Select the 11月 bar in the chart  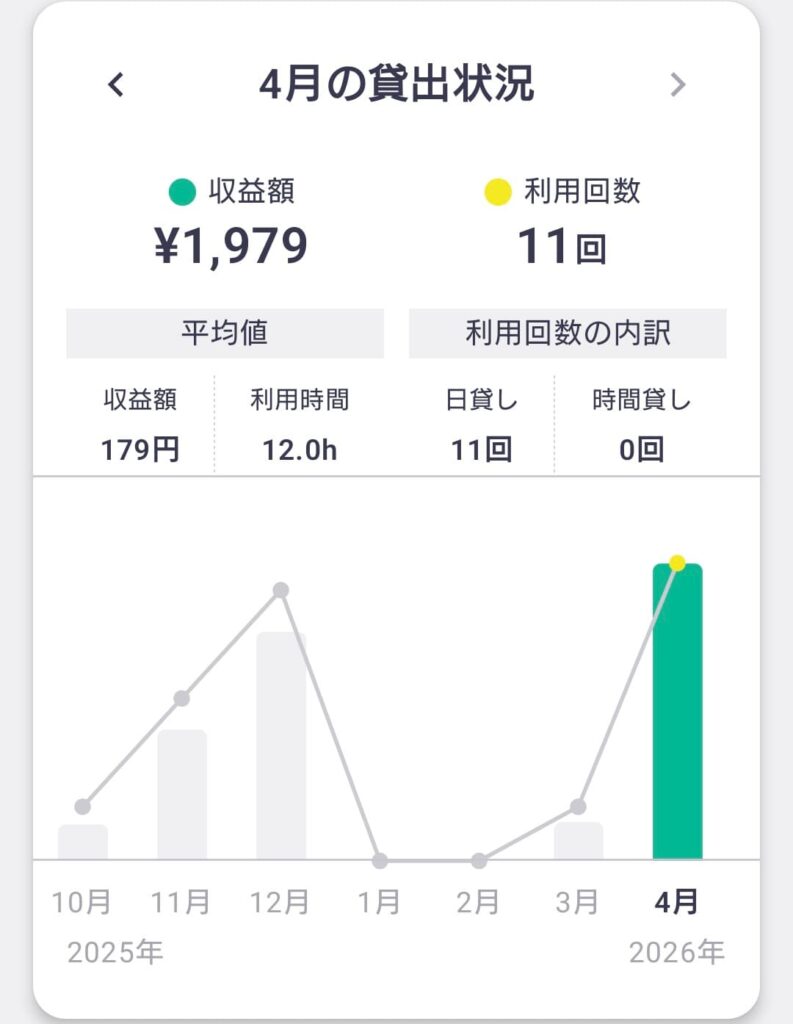point(182,794)
